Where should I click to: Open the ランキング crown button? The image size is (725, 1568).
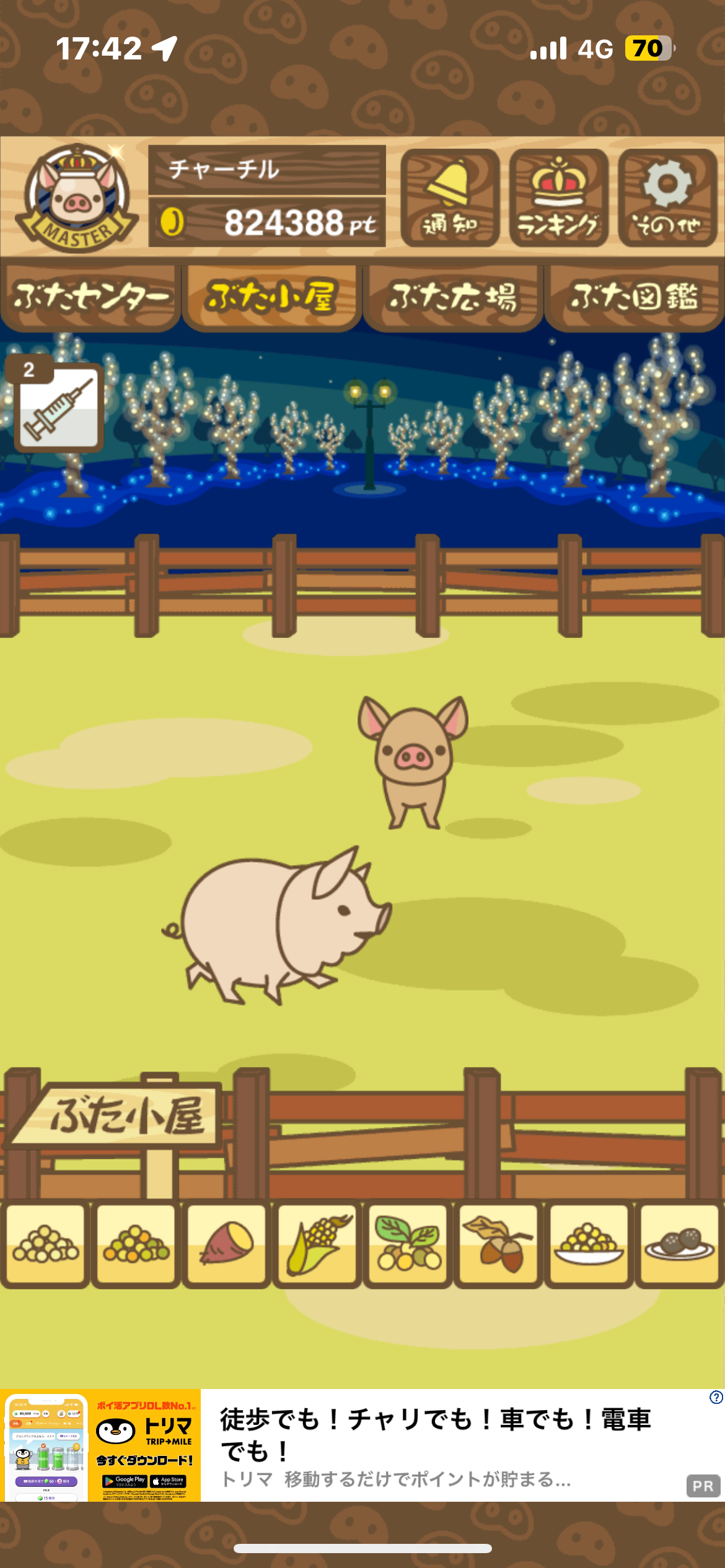(558, 198)
